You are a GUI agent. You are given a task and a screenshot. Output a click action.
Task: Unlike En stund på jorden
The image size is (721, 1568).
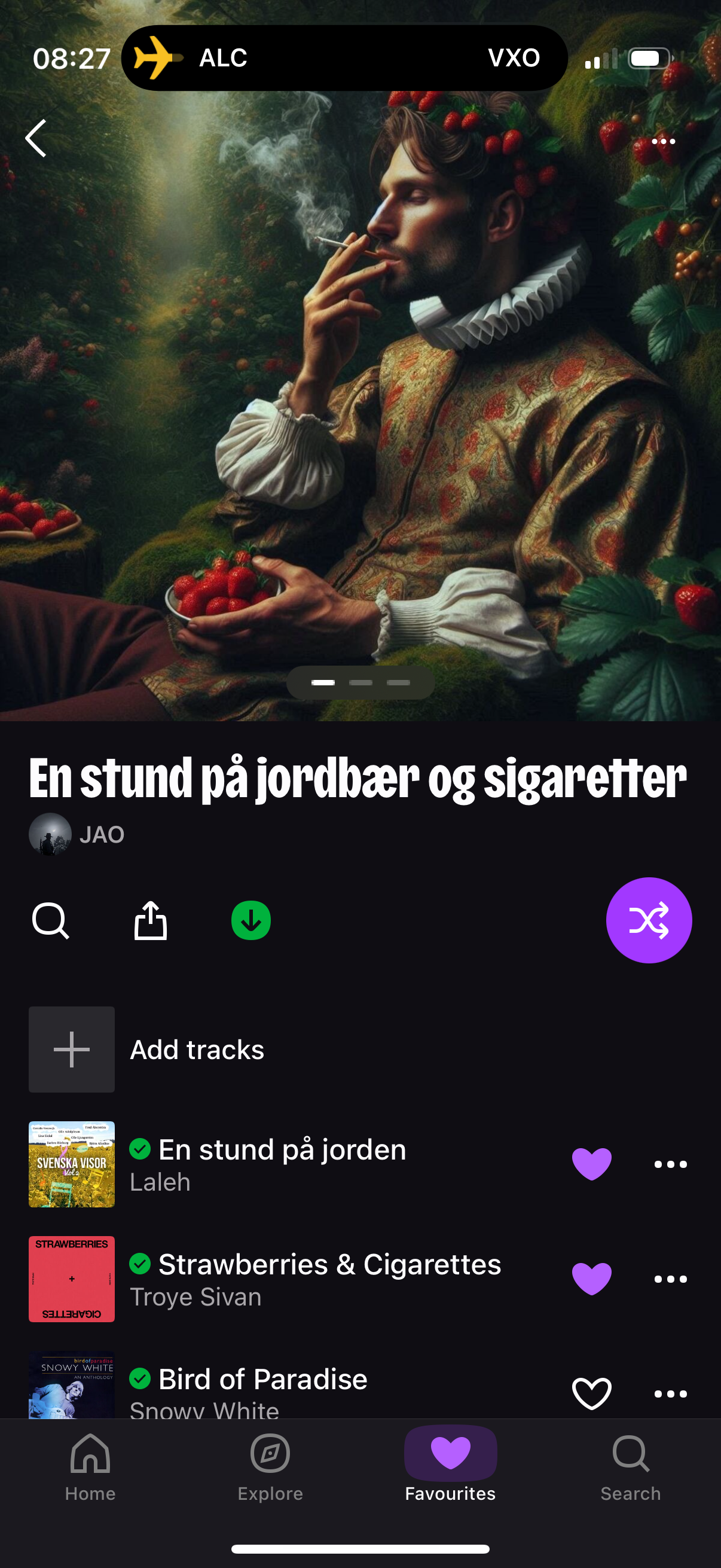(x=591, y=1164)
